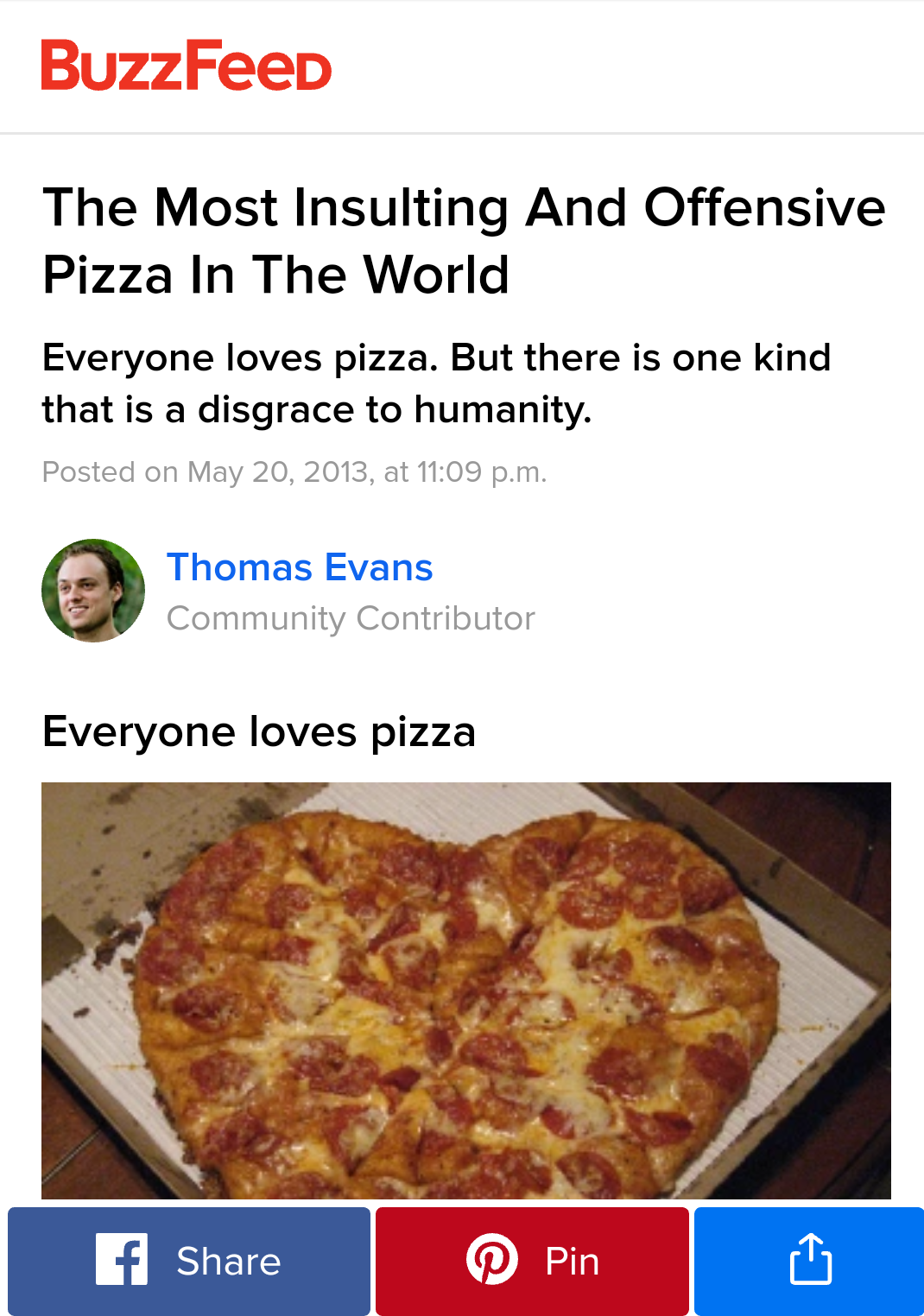Click the BuzzFeed logo
Image resolution: width=924 pixels, height=1316 pixels.
tap(186, 66)
